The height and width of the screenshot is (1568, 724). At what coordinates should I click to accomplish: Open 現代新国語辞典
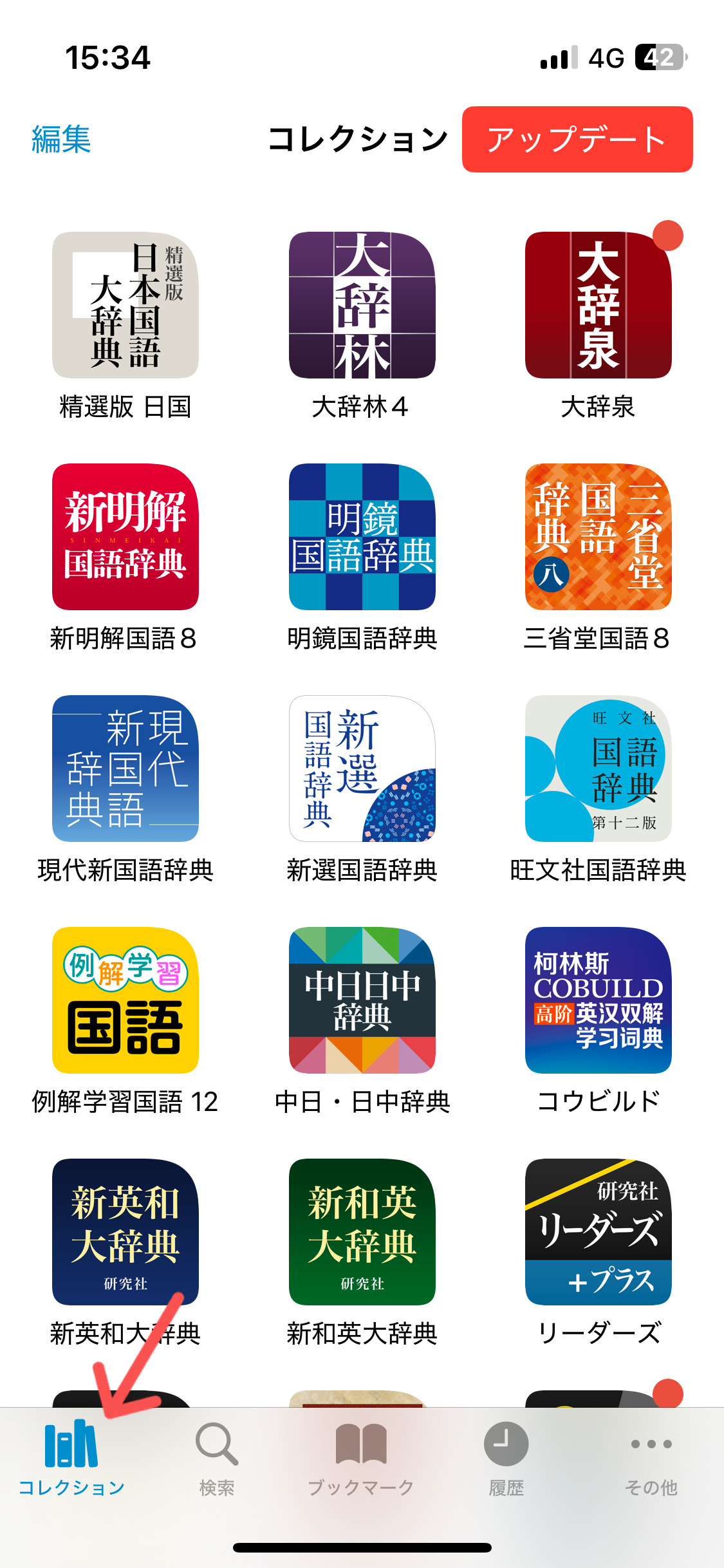click(x=125, y=769)
